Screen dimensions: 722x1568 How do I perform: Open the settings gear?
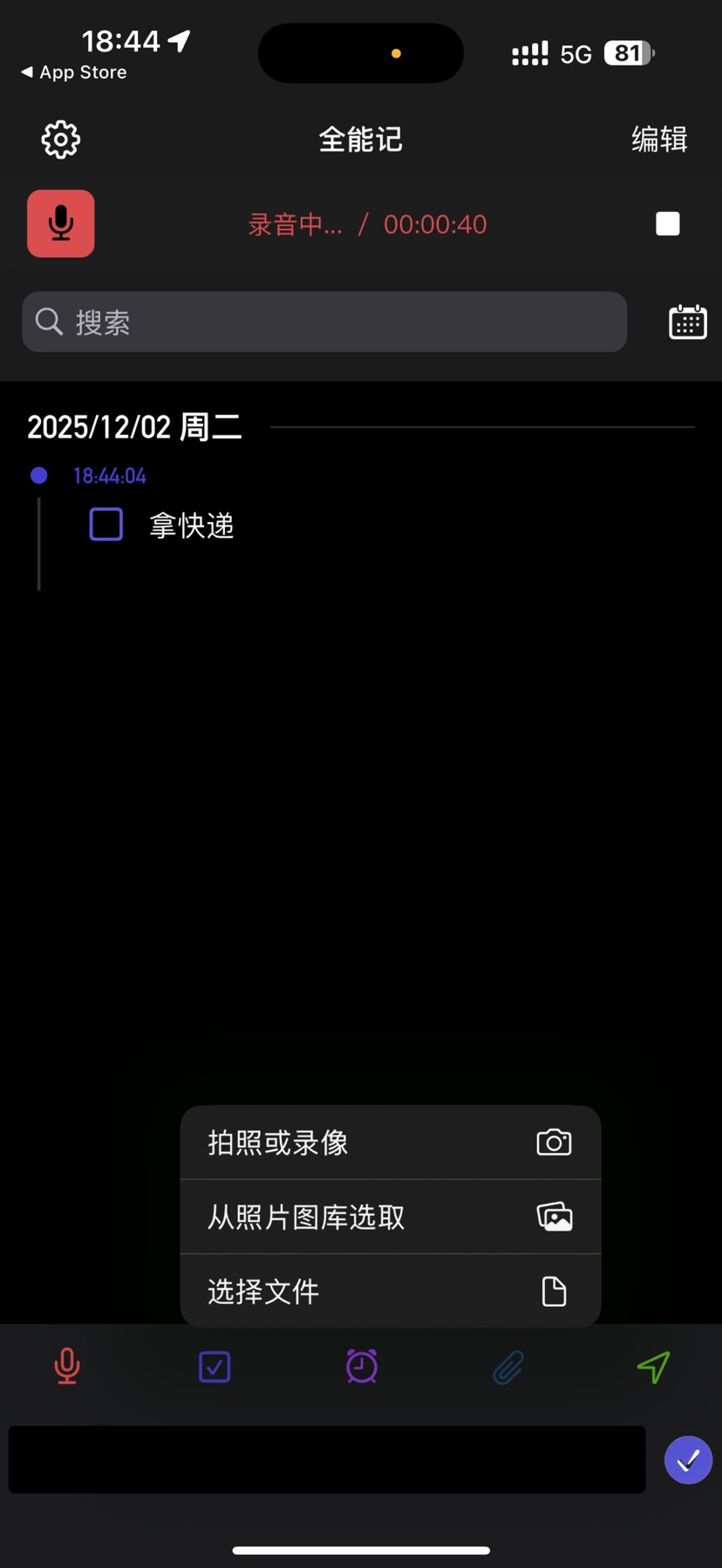click(x=60, y=139)
